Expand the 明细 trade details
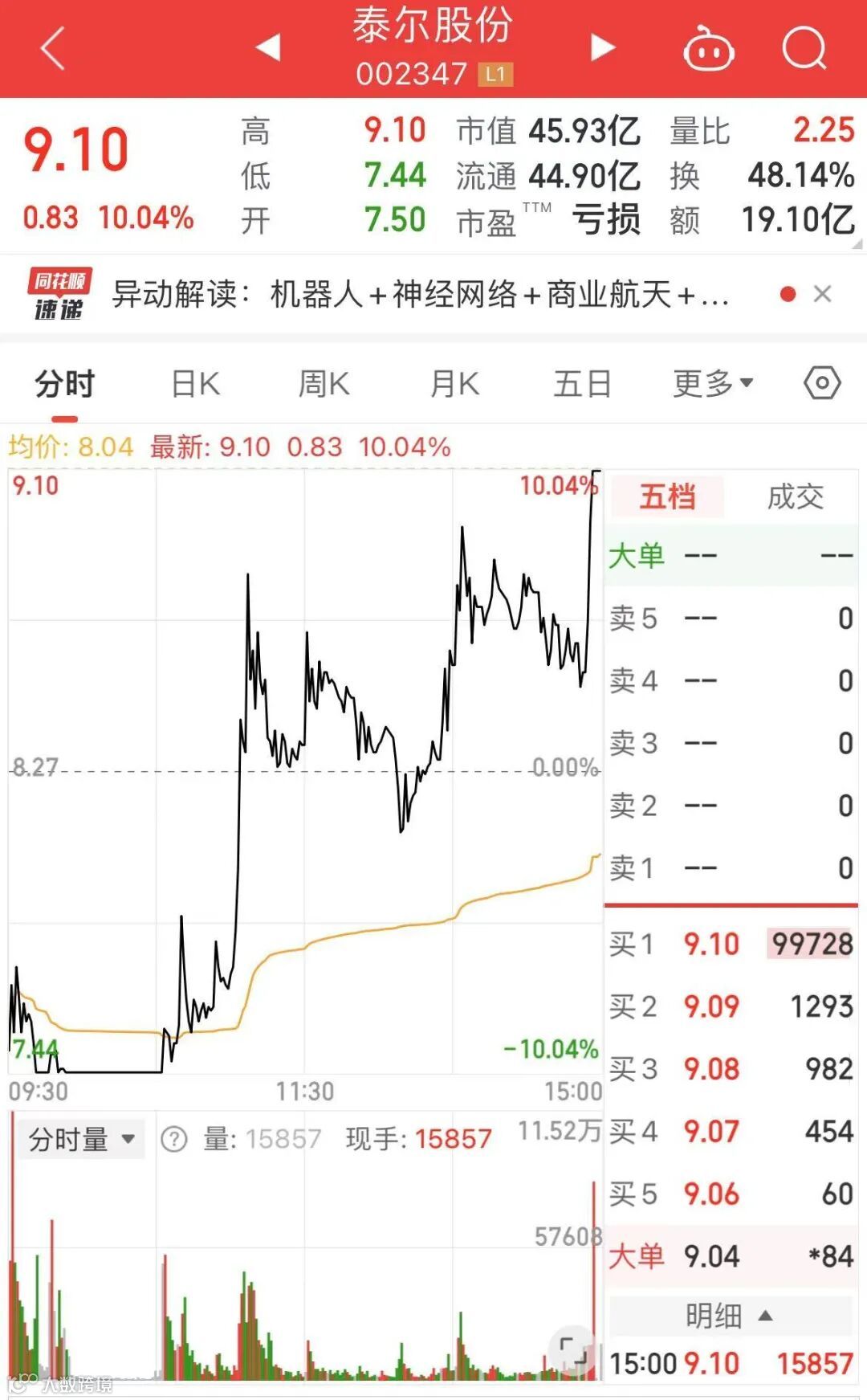Screen dimensions: 867x1400 click(x=729, y=1316)
